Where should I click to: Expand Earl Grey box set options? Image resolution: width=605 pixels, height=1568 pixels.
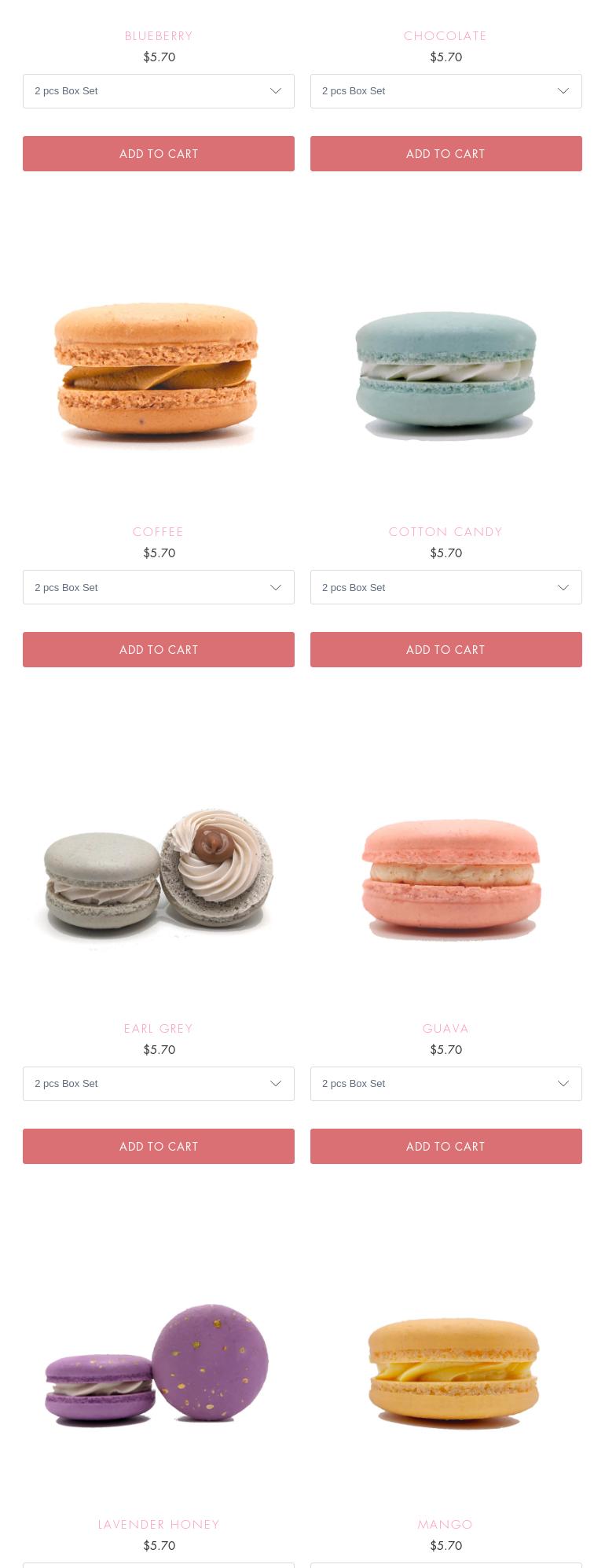[158, 1084]
